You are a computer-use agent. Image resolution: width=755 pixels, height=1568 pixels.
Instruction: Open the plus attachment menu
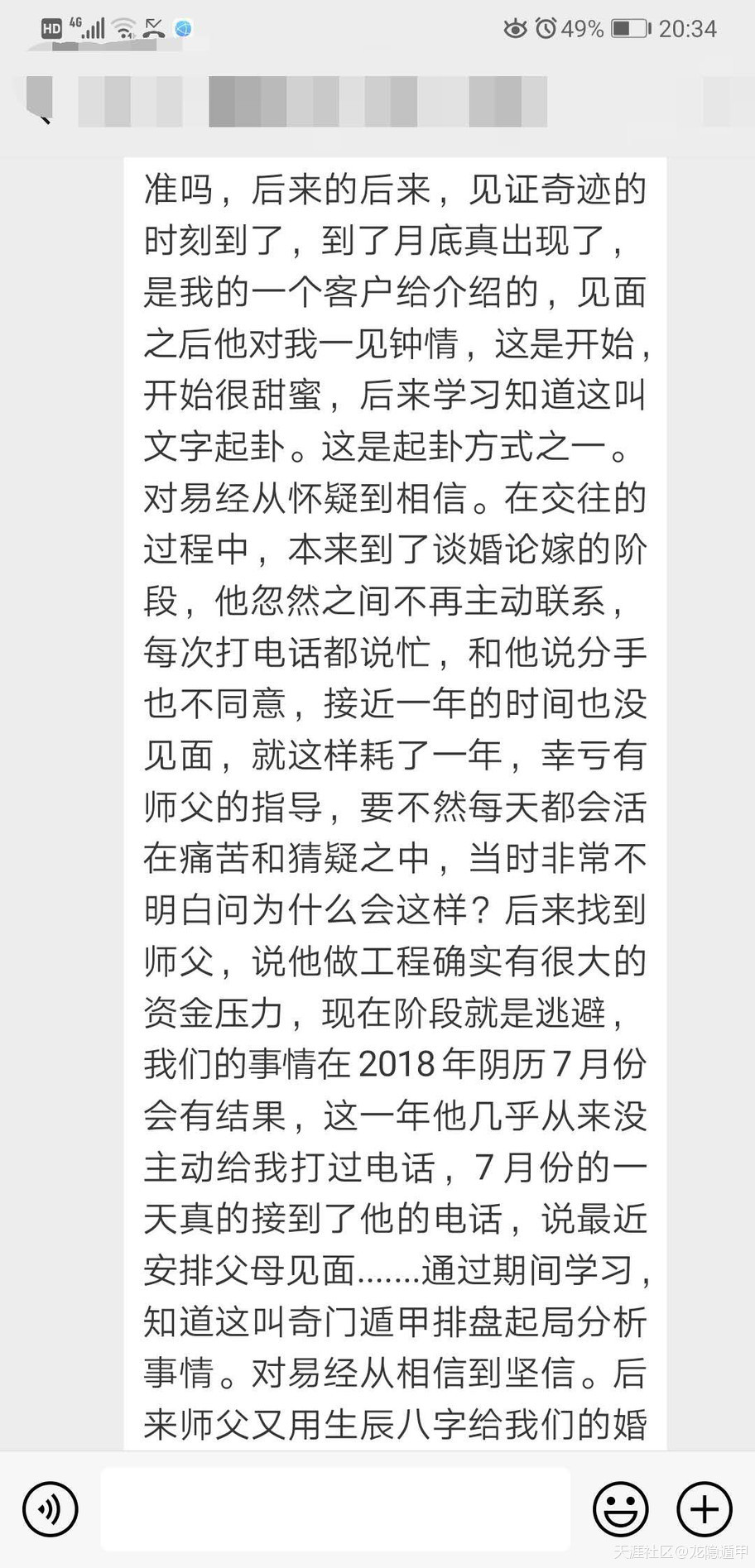[705, 1509]
